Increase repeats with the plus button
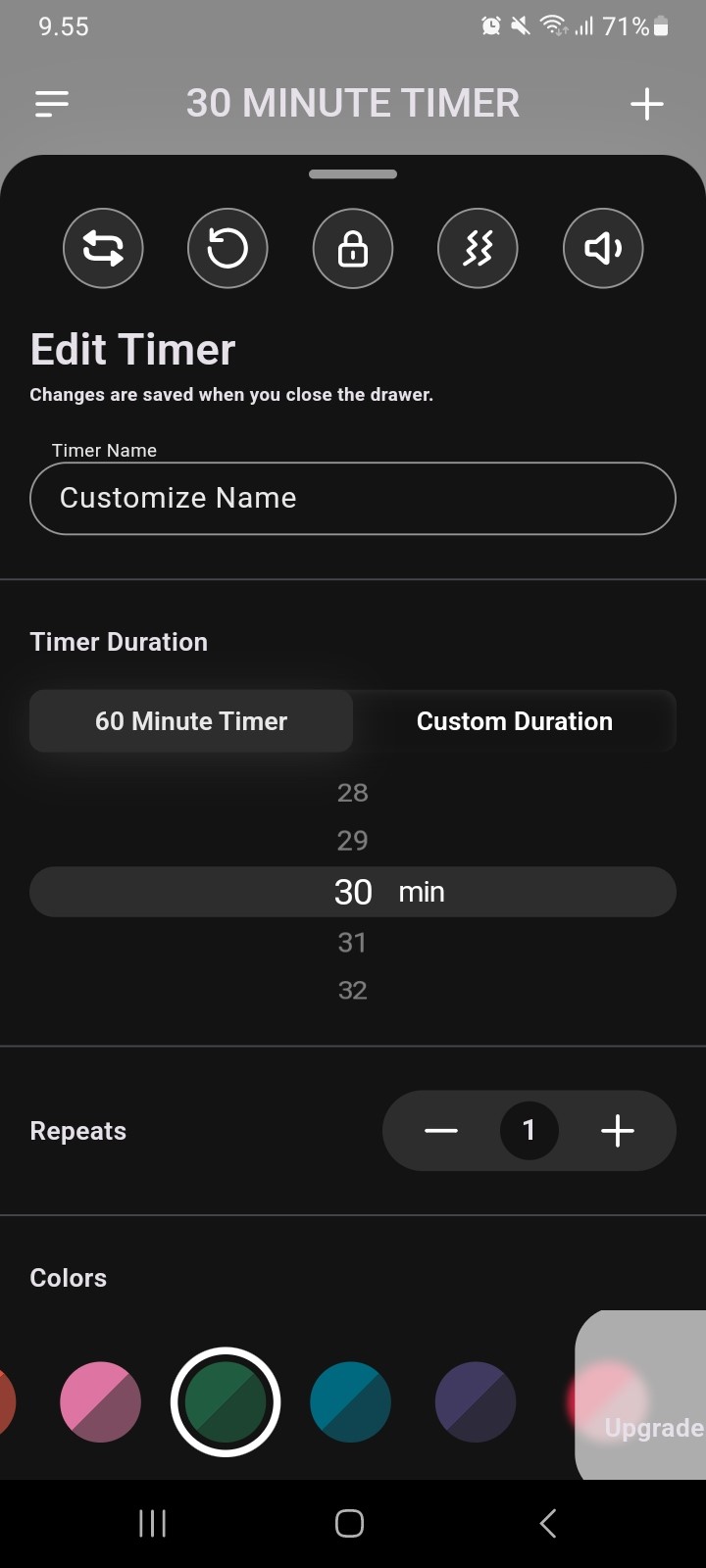 coord(618,1131)
